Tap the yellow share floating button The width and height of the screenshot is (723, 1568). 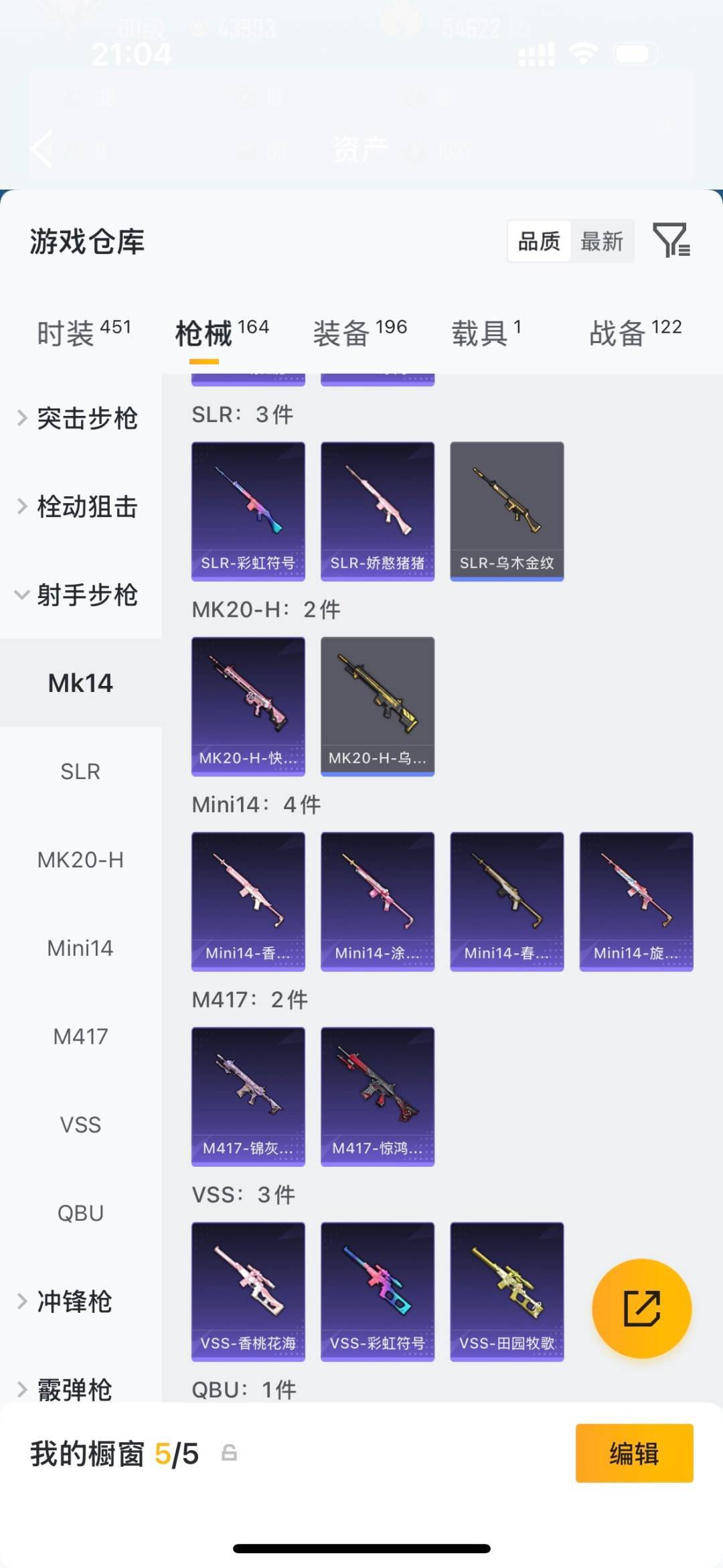[x=641, y=1307]
